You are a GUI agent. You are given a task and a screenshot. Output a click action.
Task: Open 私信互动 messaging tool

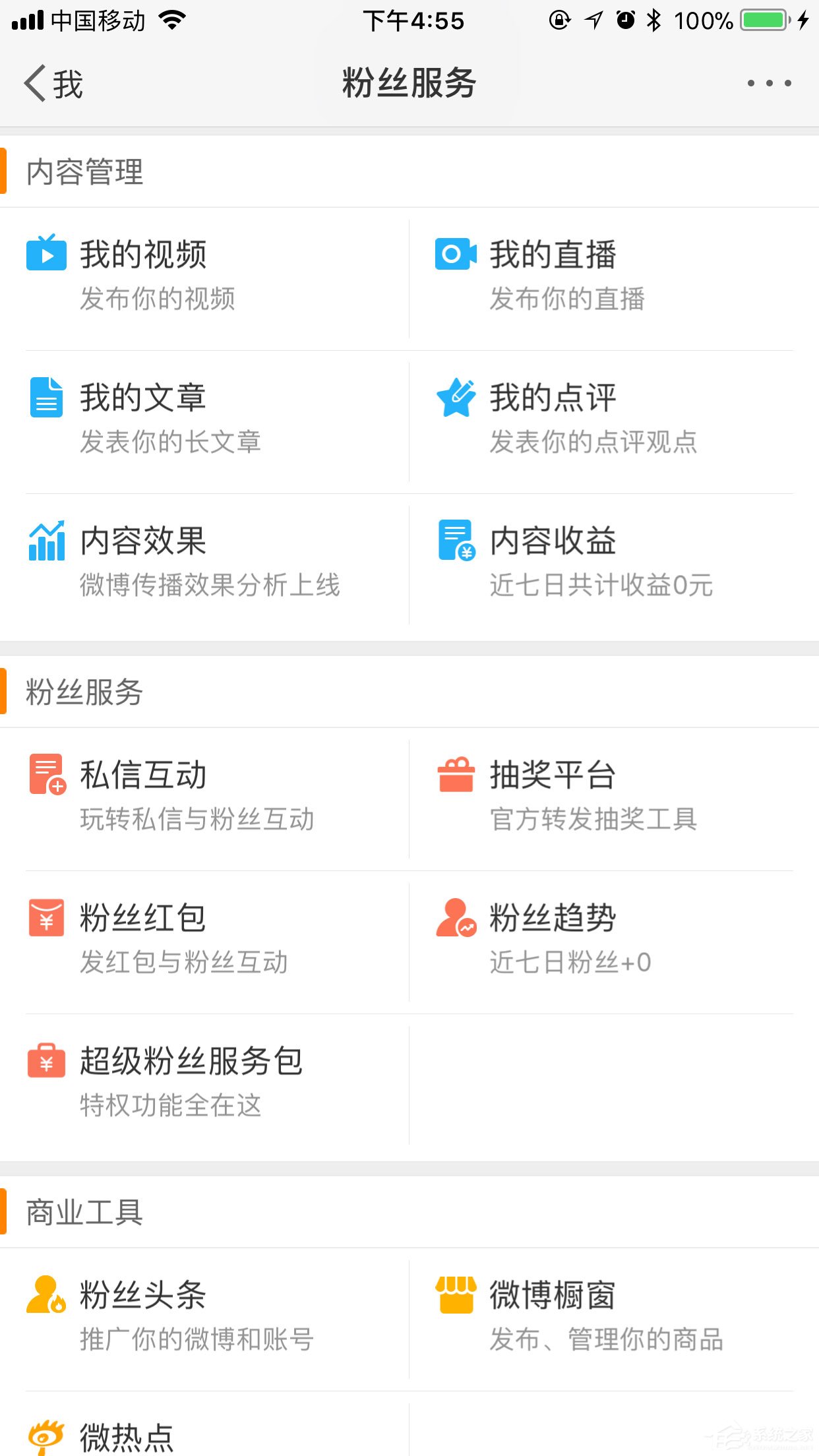click(x=204, y=798)
